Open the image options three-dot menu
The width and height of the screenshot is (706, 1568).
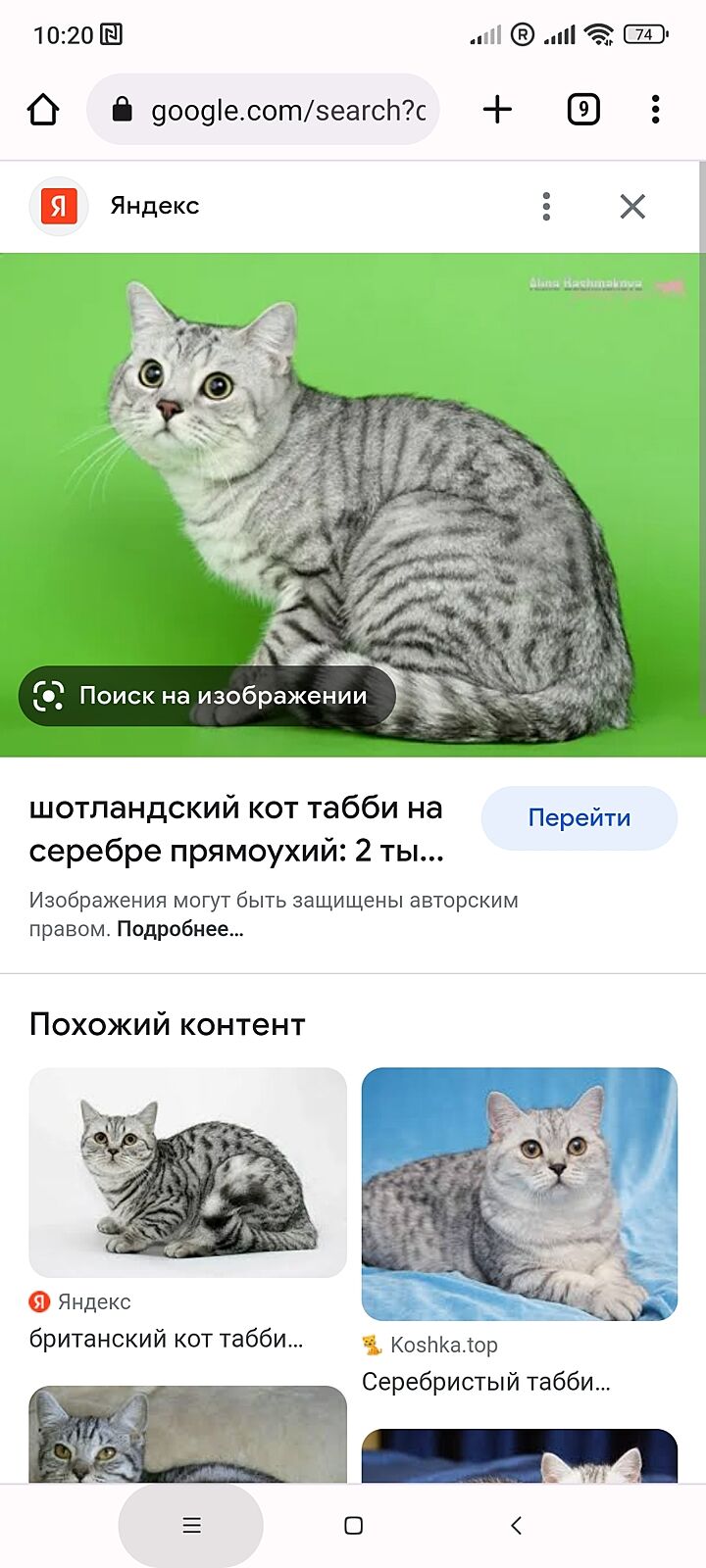[546, 206]
